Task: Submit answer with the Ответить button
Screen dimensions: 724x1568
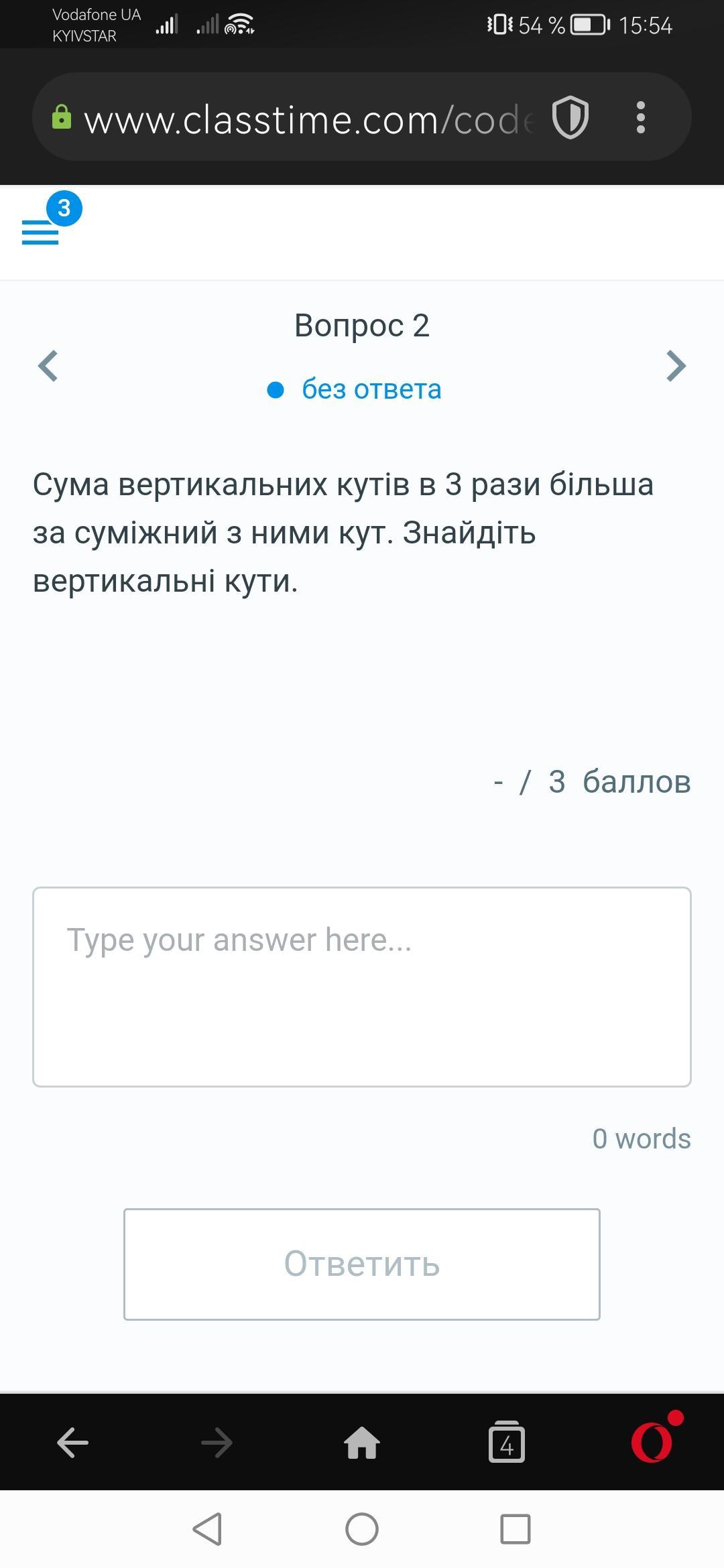Action: [x=362, y=1264]
